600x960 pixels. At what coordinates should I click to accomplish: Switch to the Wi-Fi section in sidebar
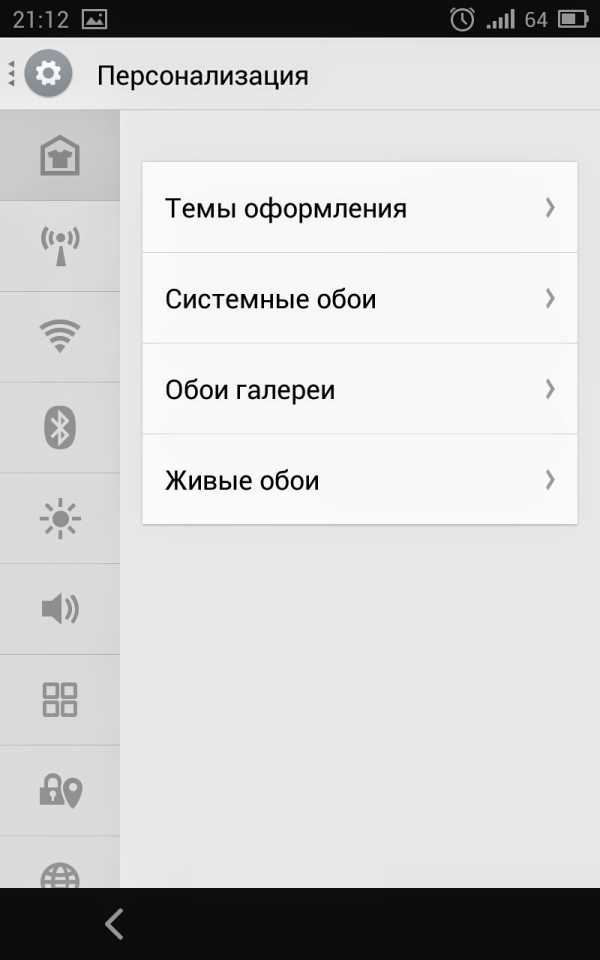click(x=59, y=336)
